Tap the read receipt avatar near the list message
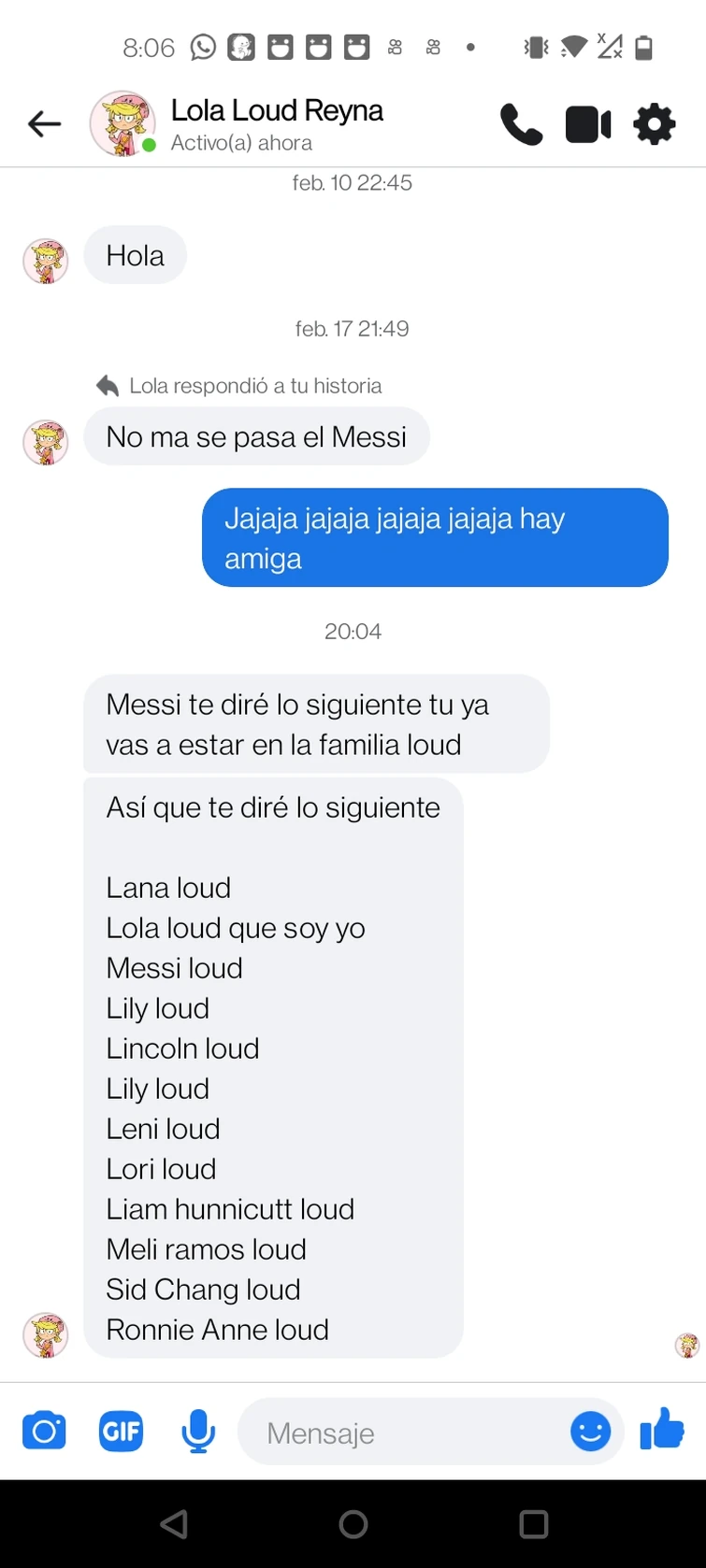This screenshot has width=706, height=1568. pos(685,1346)
